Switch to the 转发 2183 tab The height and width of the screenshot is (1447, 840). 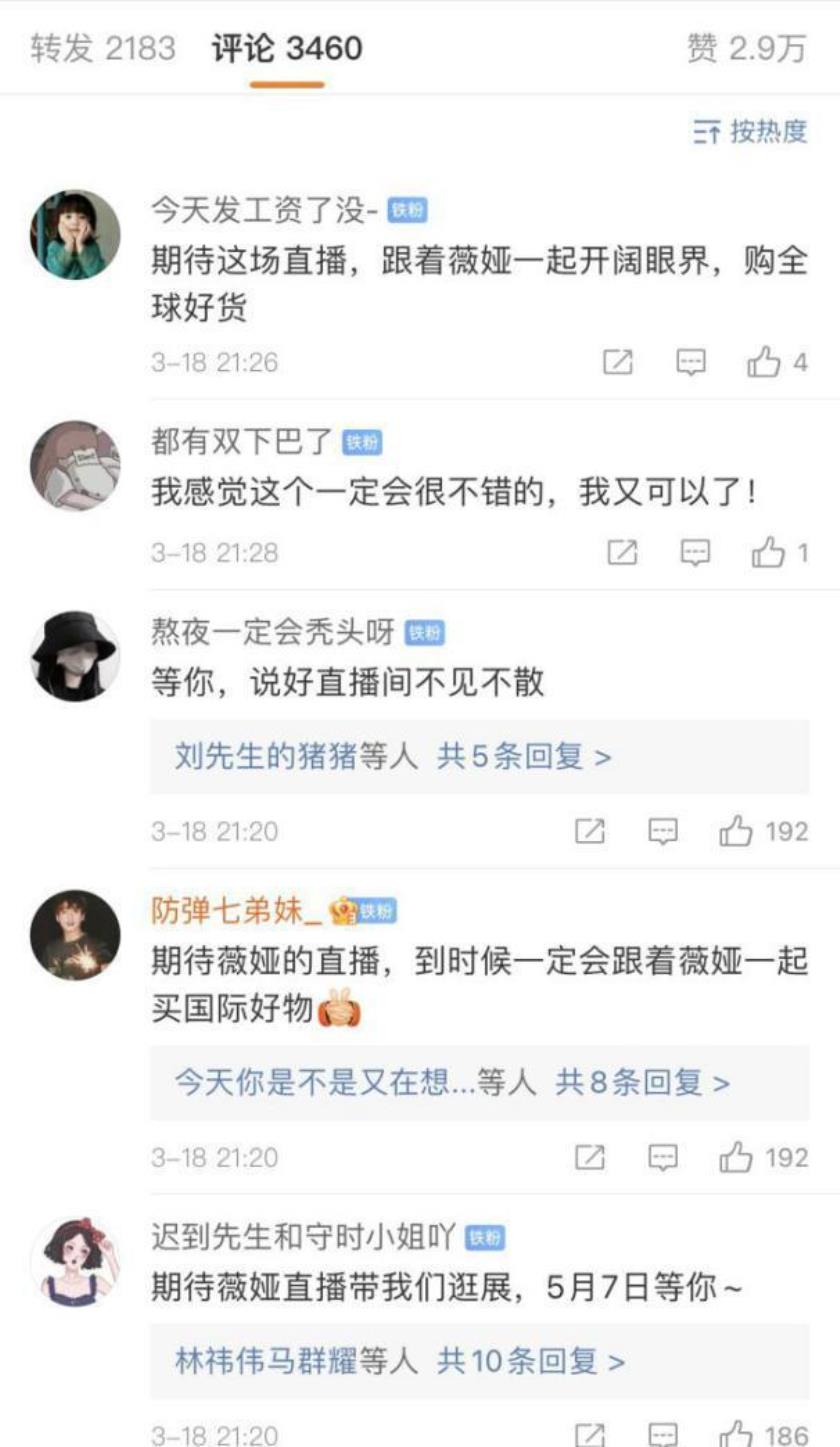coord(102,48)
